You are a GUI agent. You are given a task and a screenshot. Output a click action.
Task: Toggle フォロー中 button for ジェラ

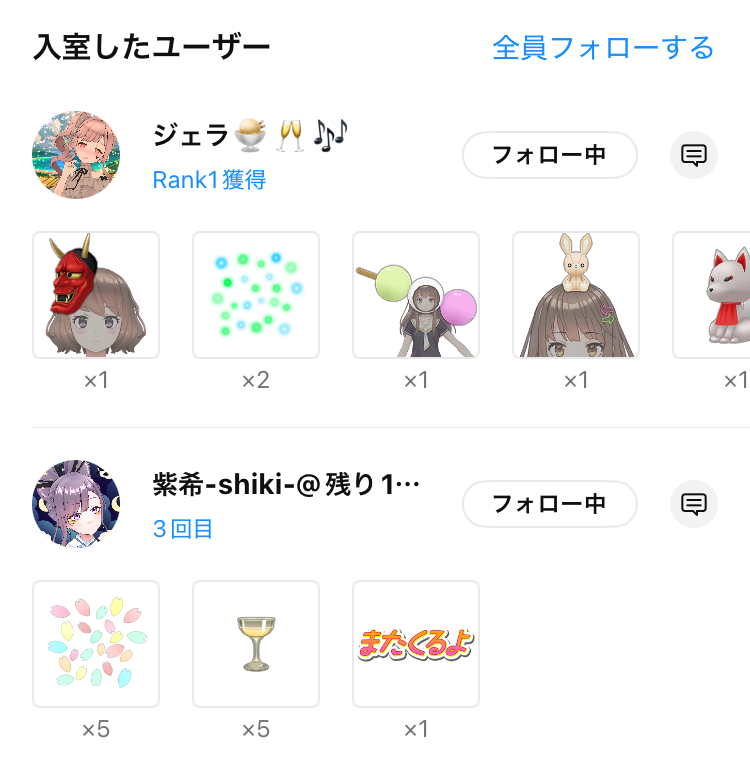(549, 155)
